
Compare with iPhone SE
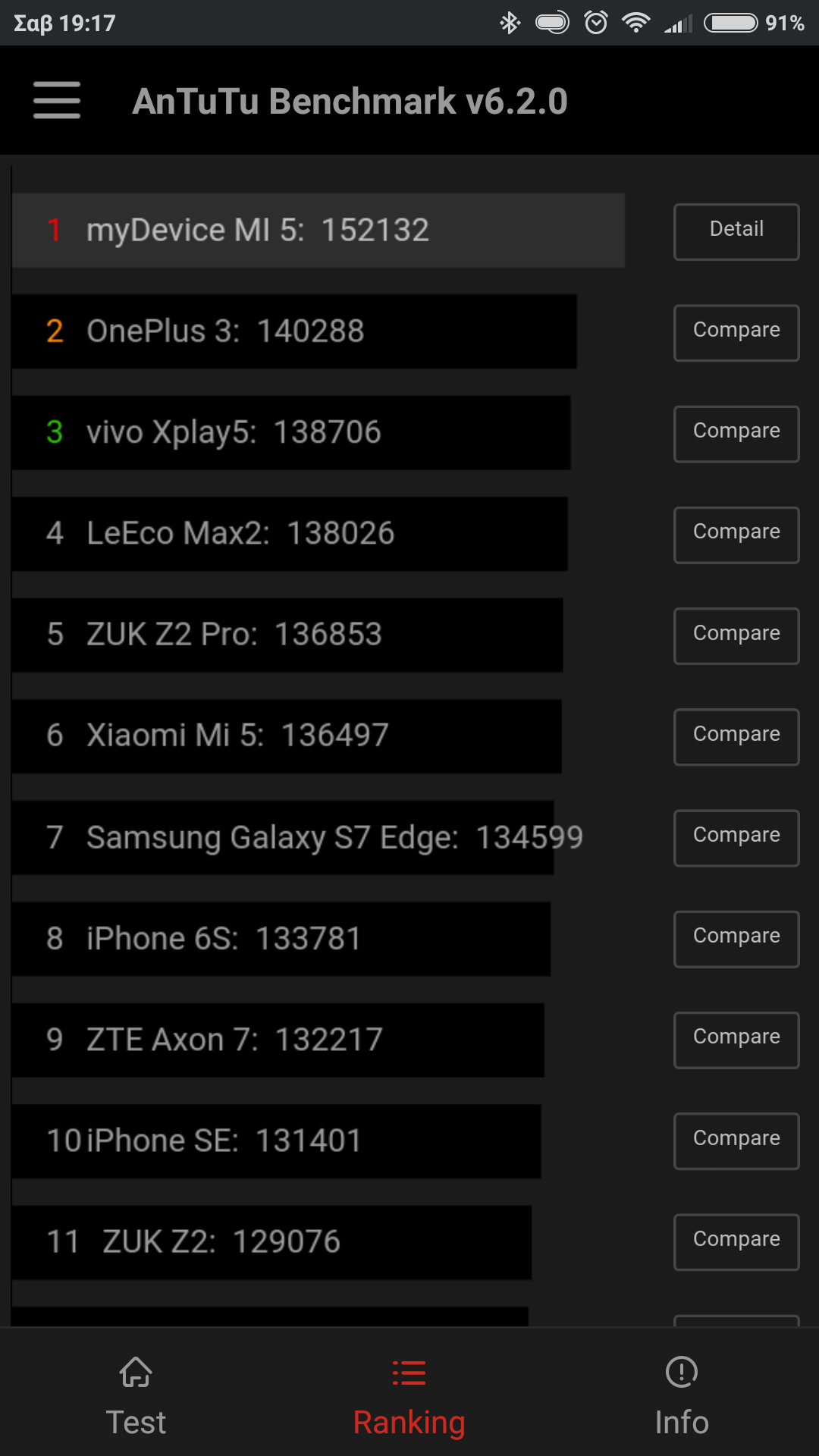pyautogui.click(x=736, y=1141)
